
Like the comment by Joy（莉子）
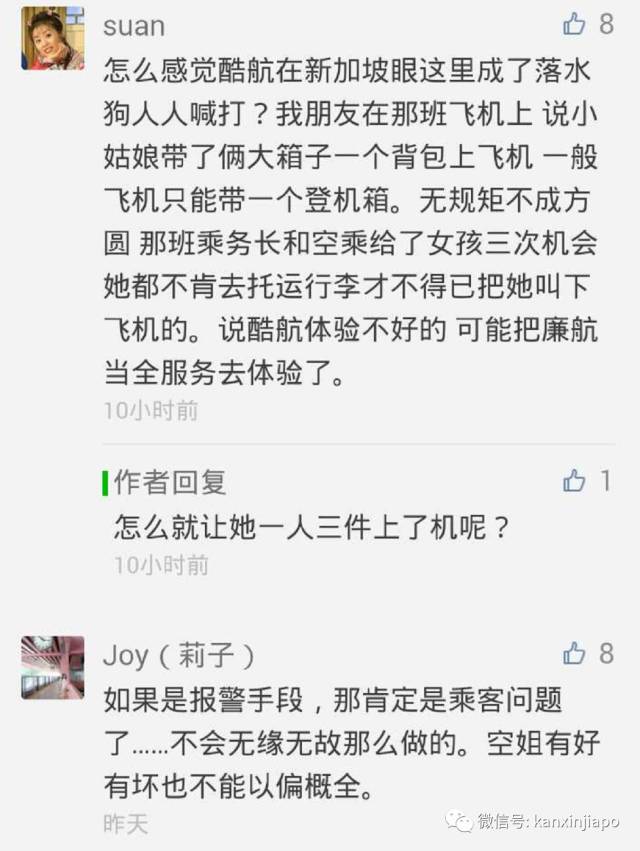[x=574, y=653]
